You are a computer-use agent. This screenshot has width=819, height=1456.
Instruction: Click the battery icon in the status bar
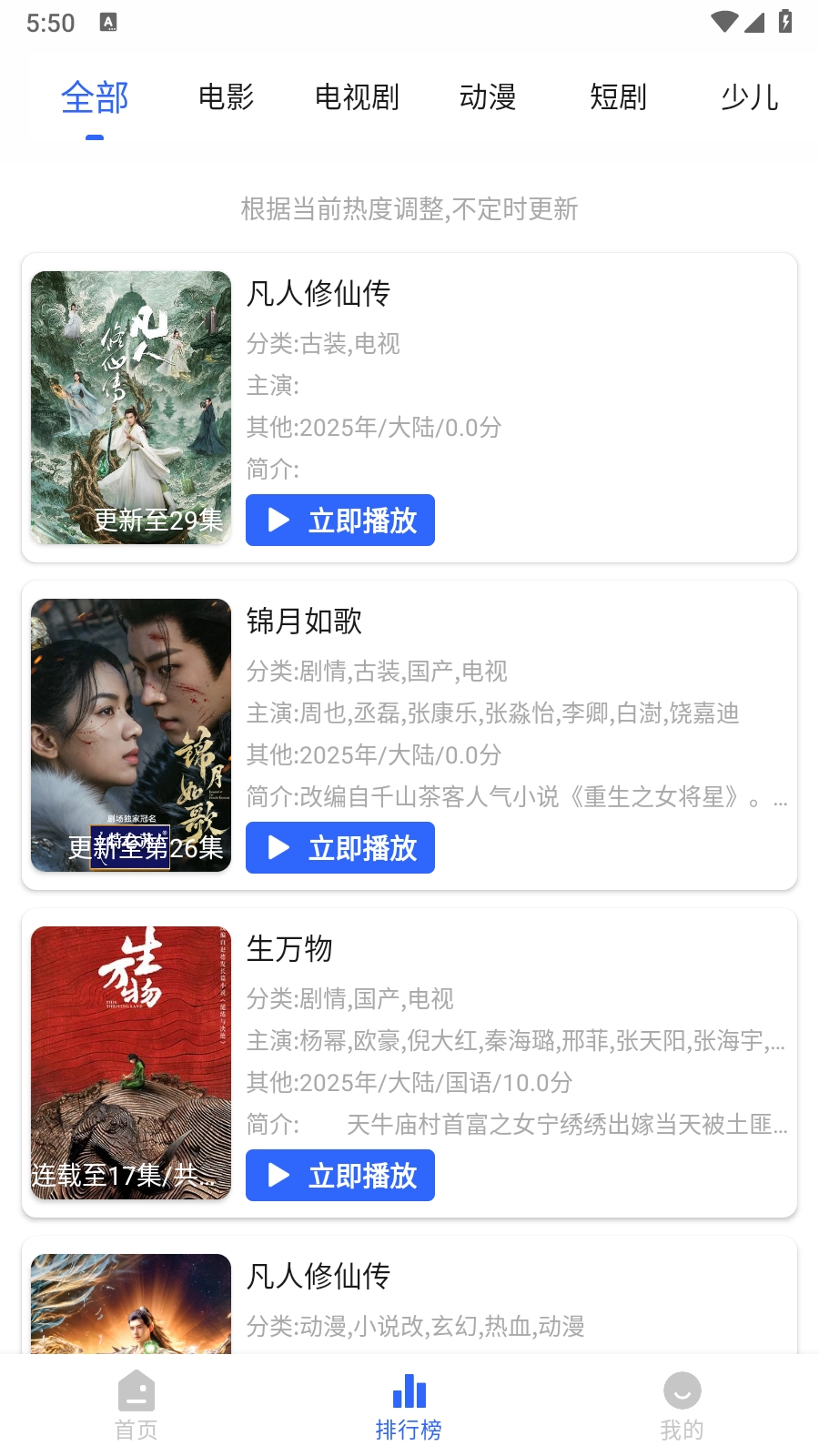784,22
